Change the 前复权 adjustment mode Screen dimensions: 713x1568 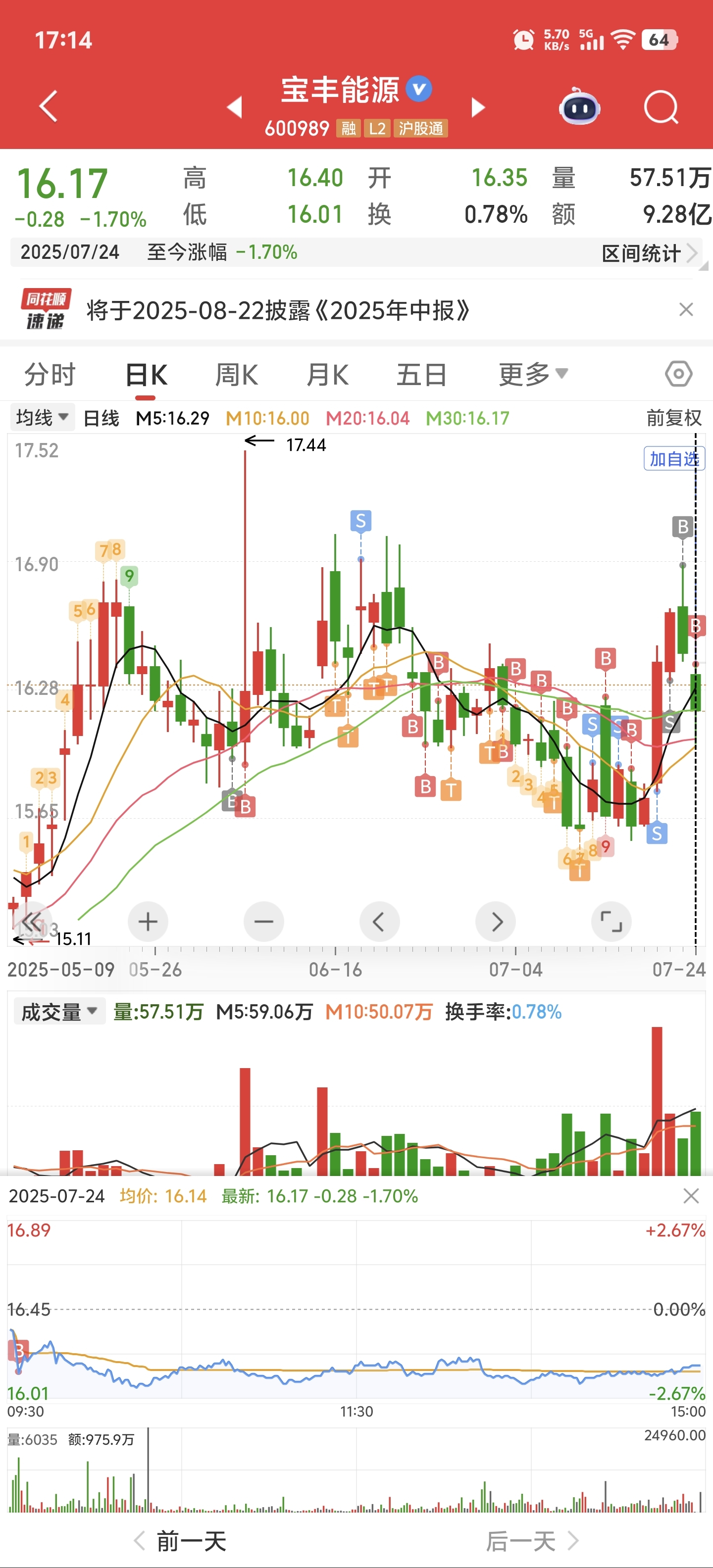coord(674,418)
